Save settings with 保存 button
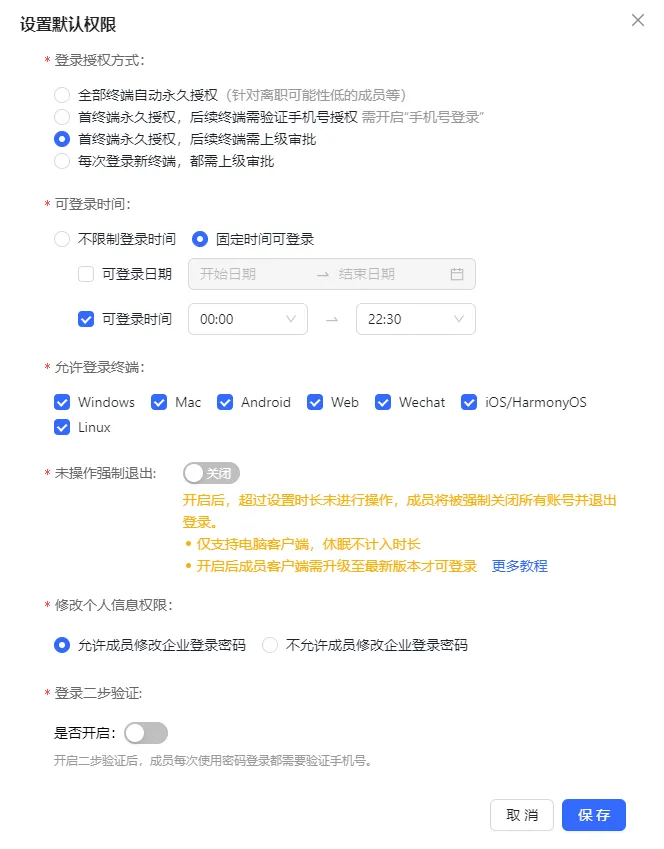Image resolution: width=664 pixels, height=849 pixels. tap(593, 815)
